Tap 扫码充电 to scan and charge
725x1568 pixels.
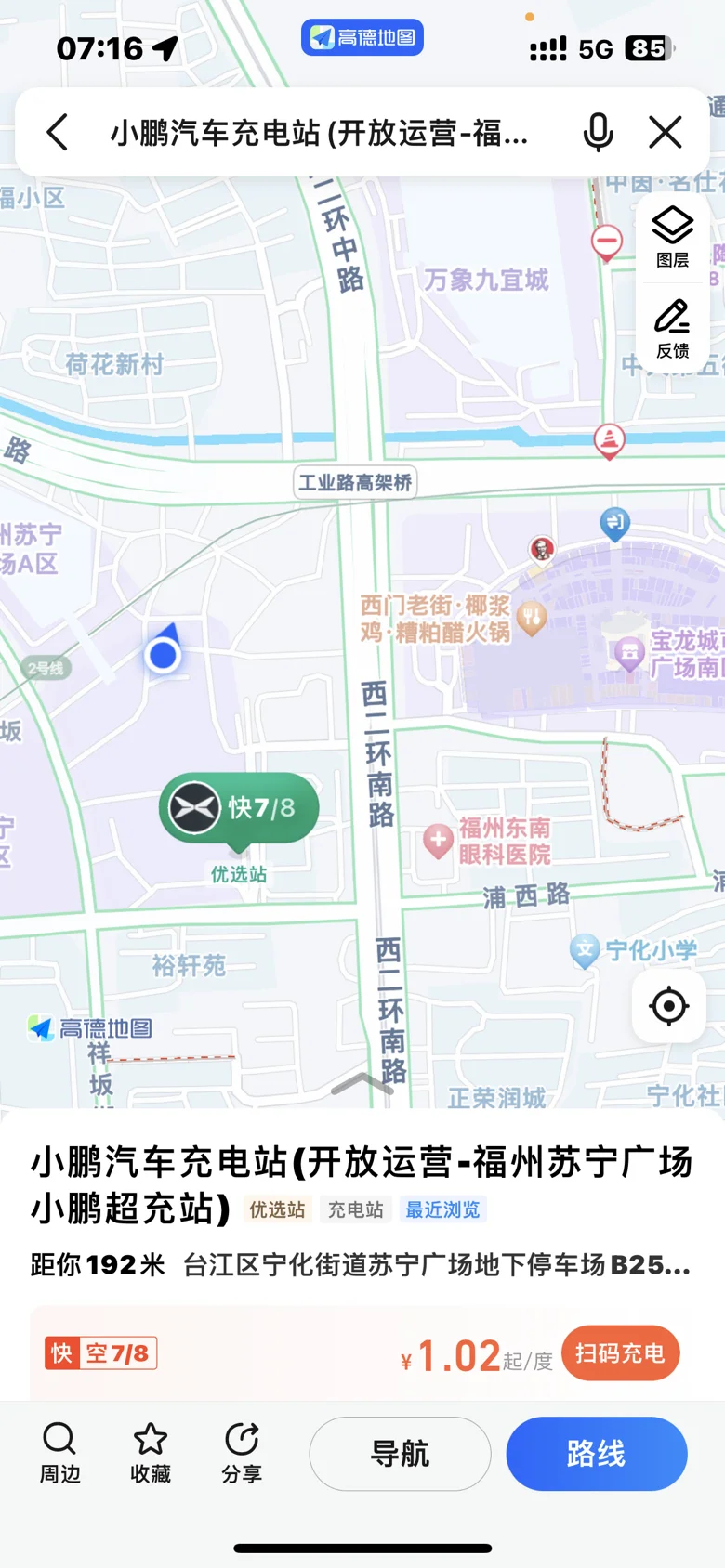coord(620,1353)
